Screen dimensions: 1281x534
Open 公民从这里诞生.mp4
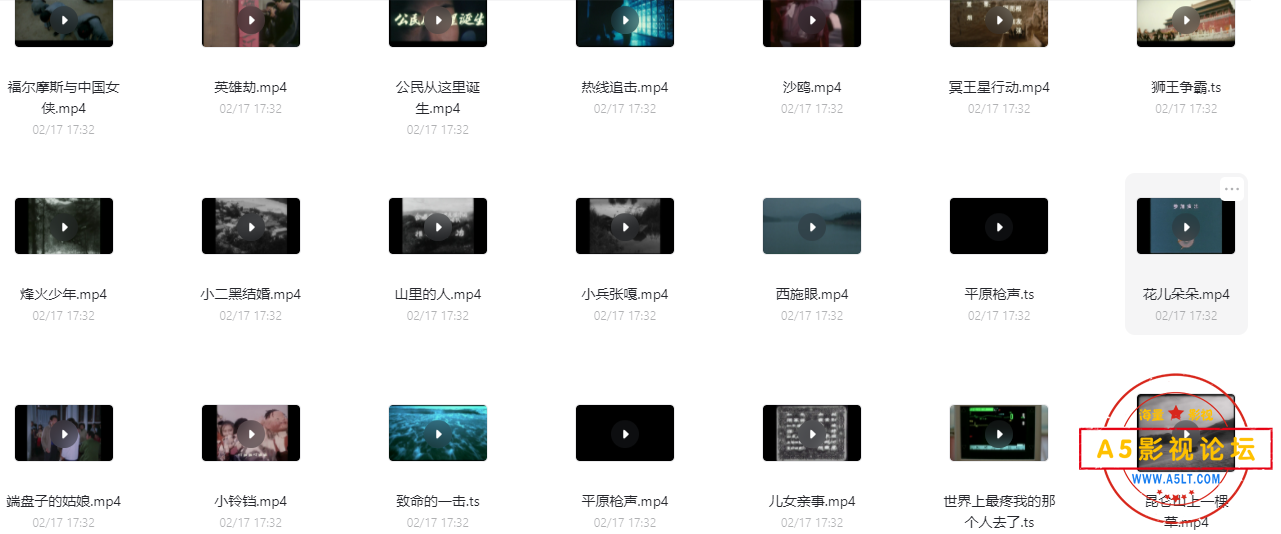coord(438,20)
